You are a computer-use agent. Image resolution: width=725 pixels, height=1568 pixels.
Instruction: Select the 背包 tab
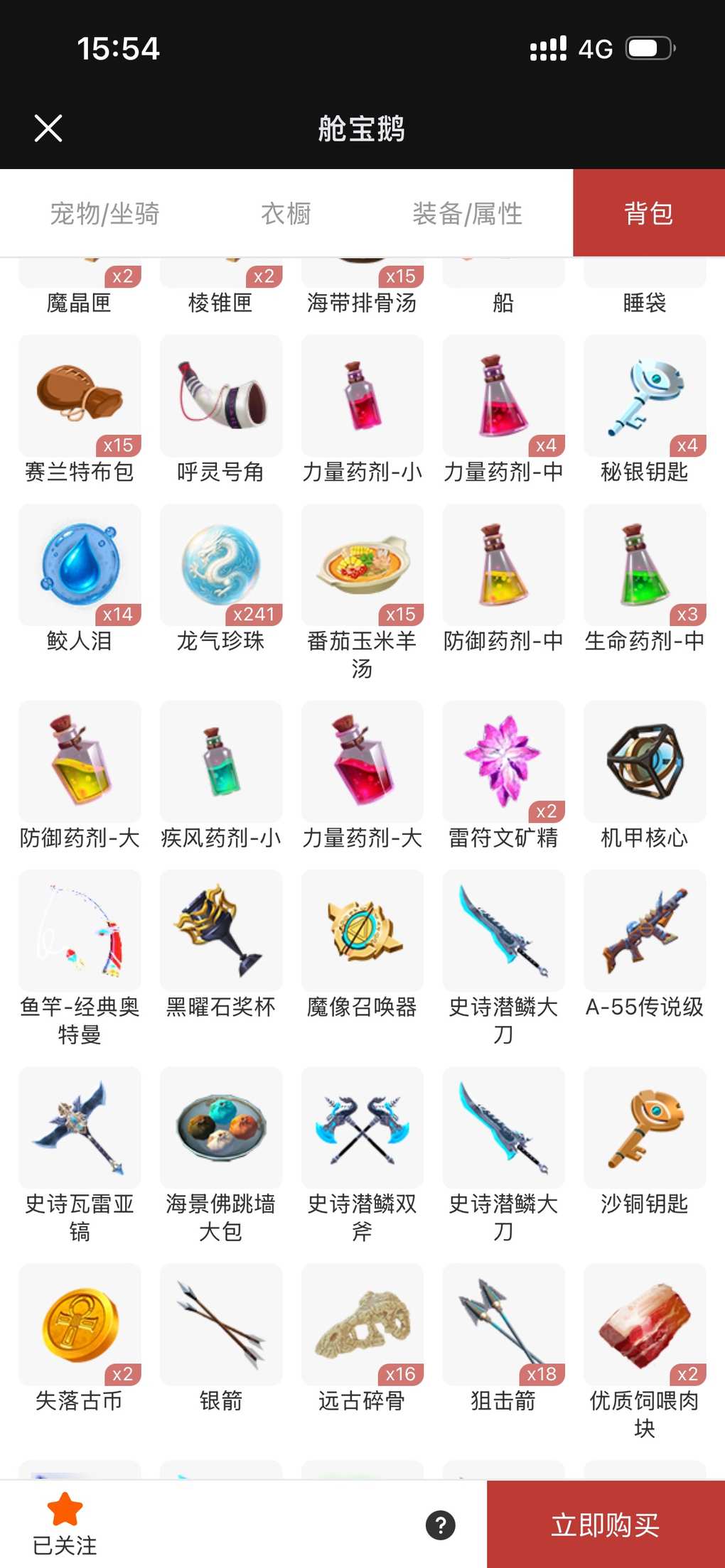click(648, 213)
